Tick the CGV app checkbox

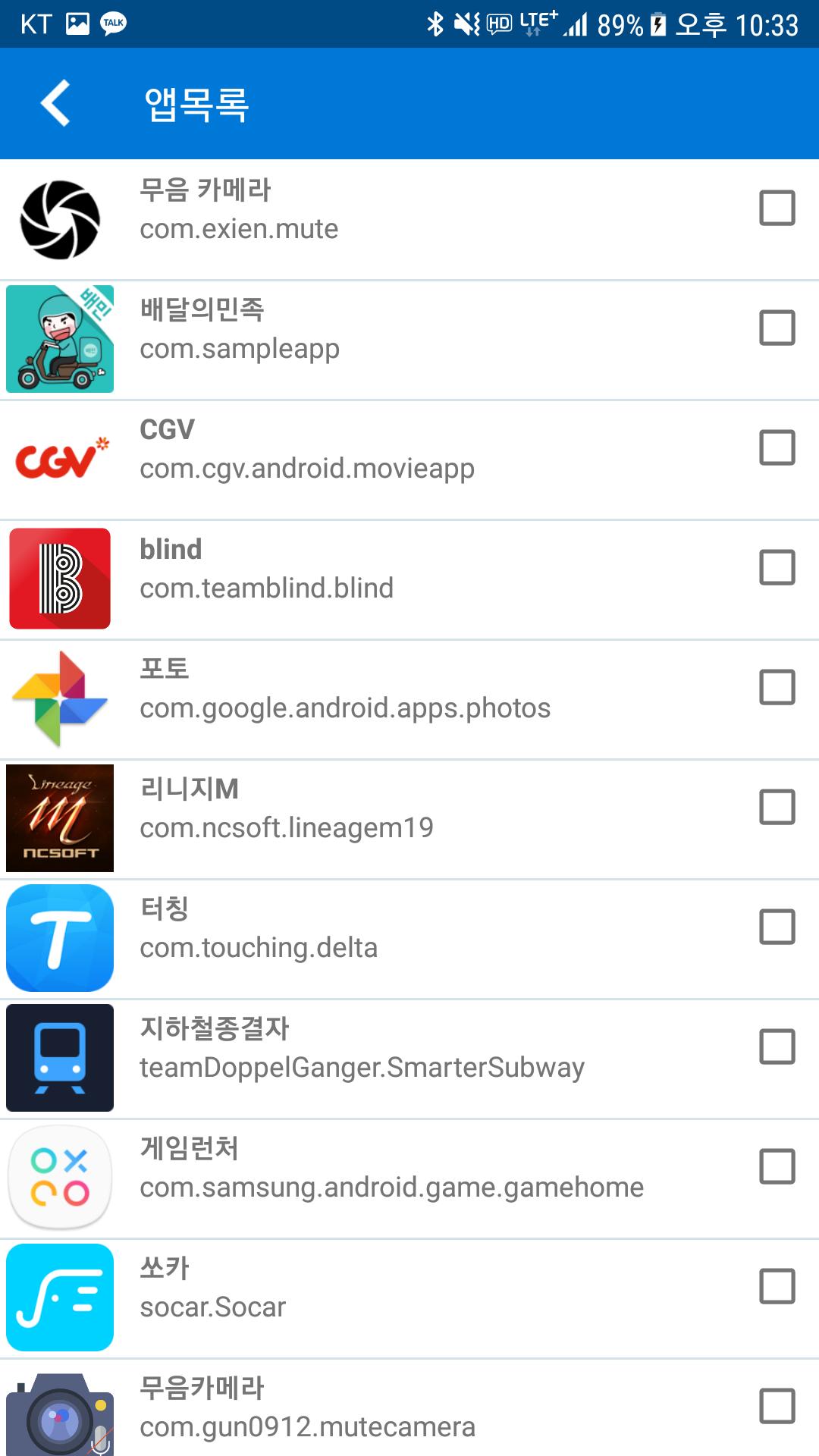[x=777, y=447]
